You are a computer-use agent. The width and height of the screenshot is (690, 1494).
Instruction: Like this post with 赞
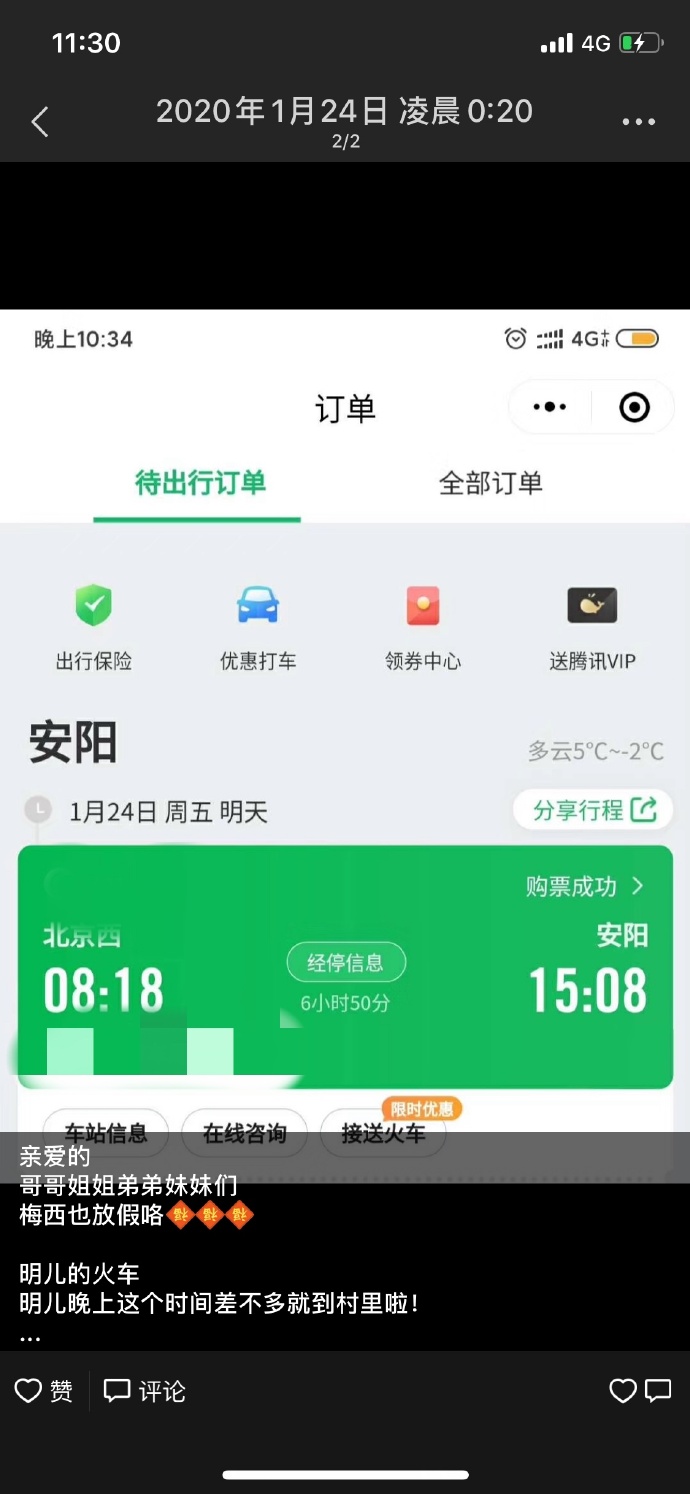coord(44,1391)
